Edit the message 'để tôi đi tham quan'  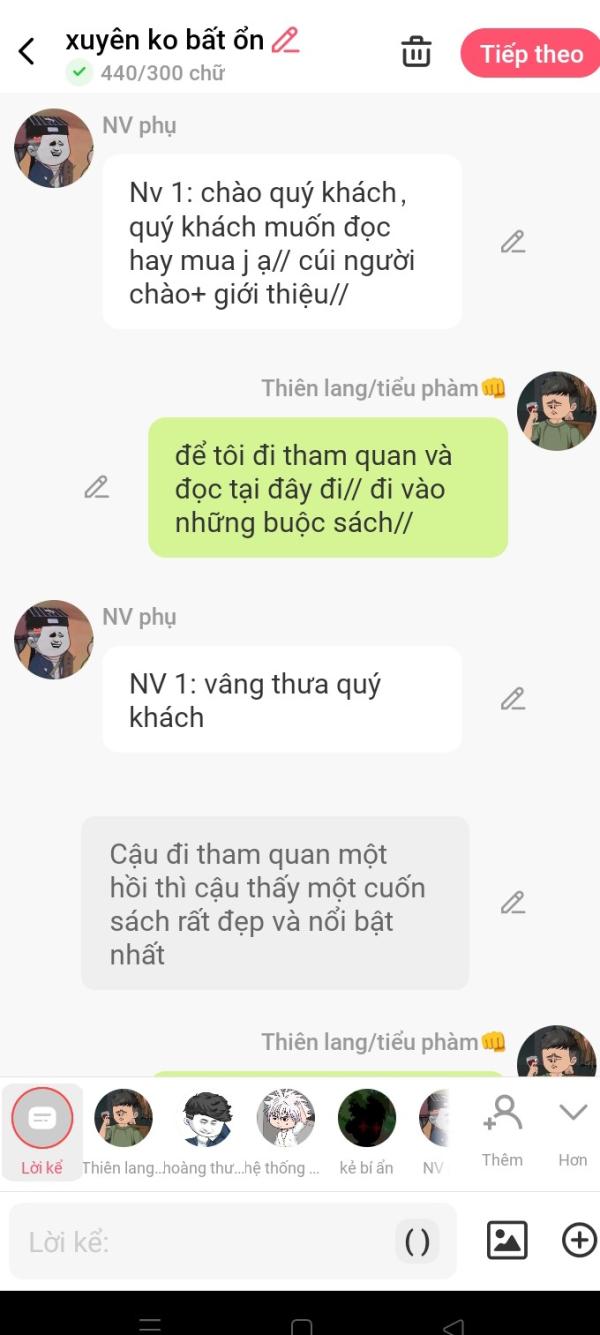(96, 487)
